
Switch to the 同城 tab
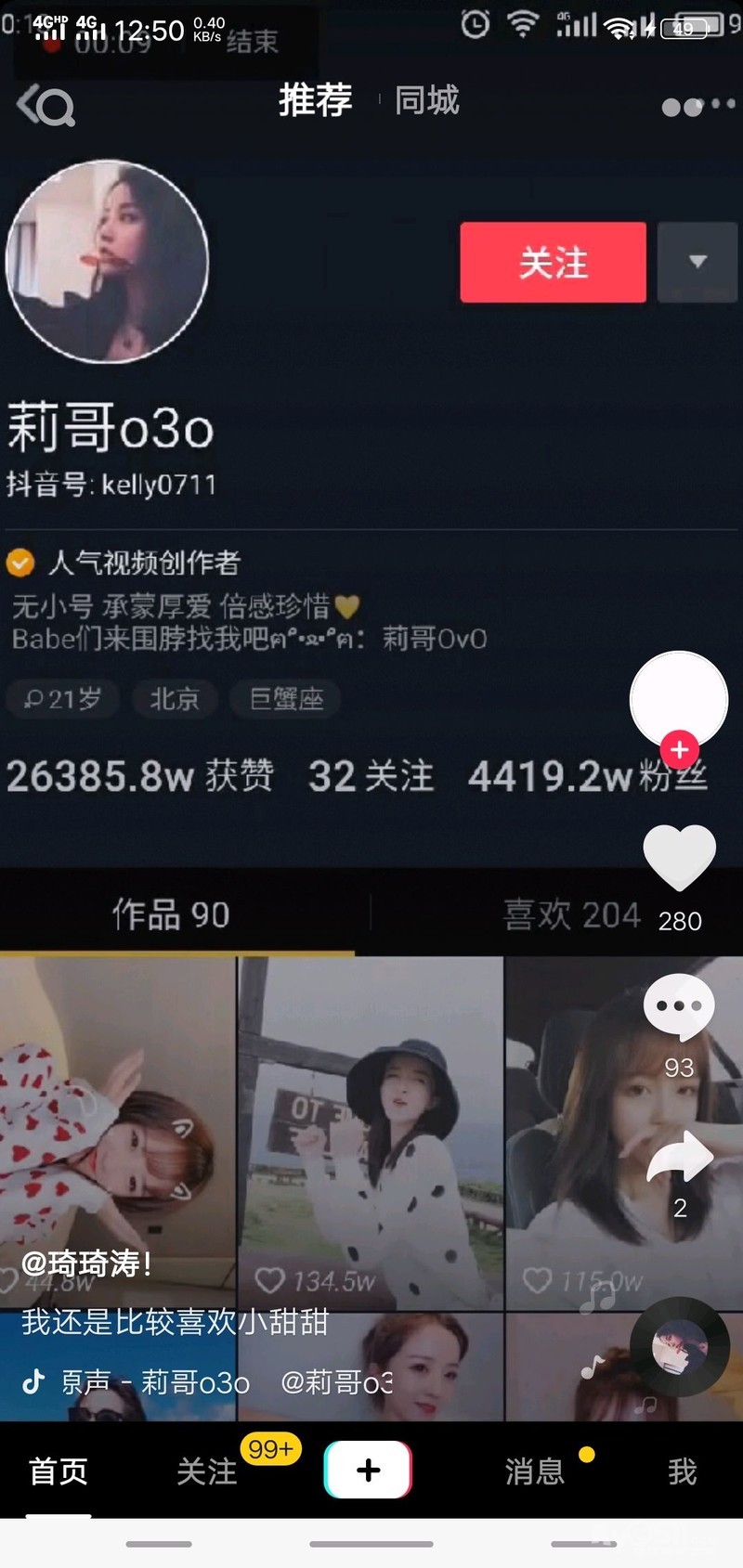[x=426, y=100]
